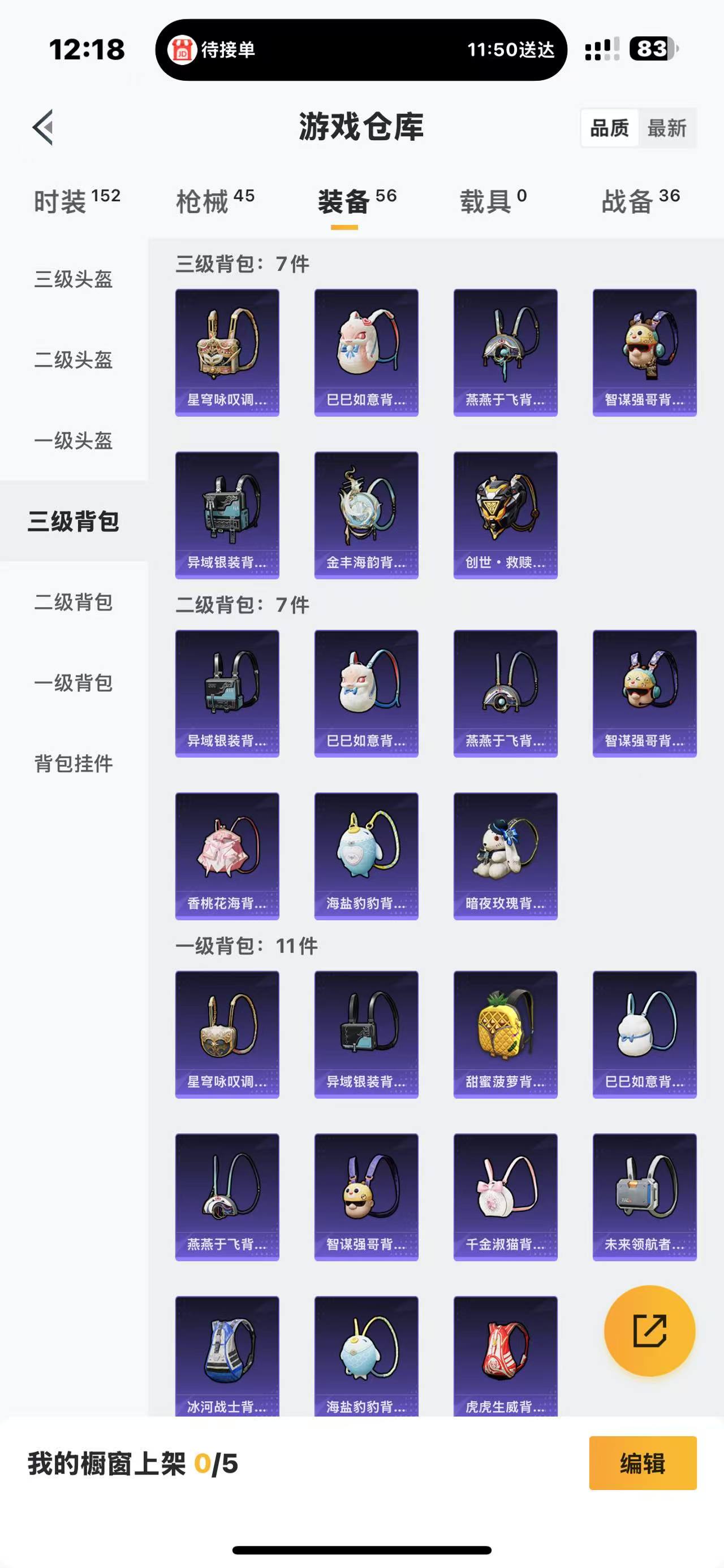724x1568 pixels.
Task: Open the 甜蜜菠萝 backpack item
Action: point(506,1034)
